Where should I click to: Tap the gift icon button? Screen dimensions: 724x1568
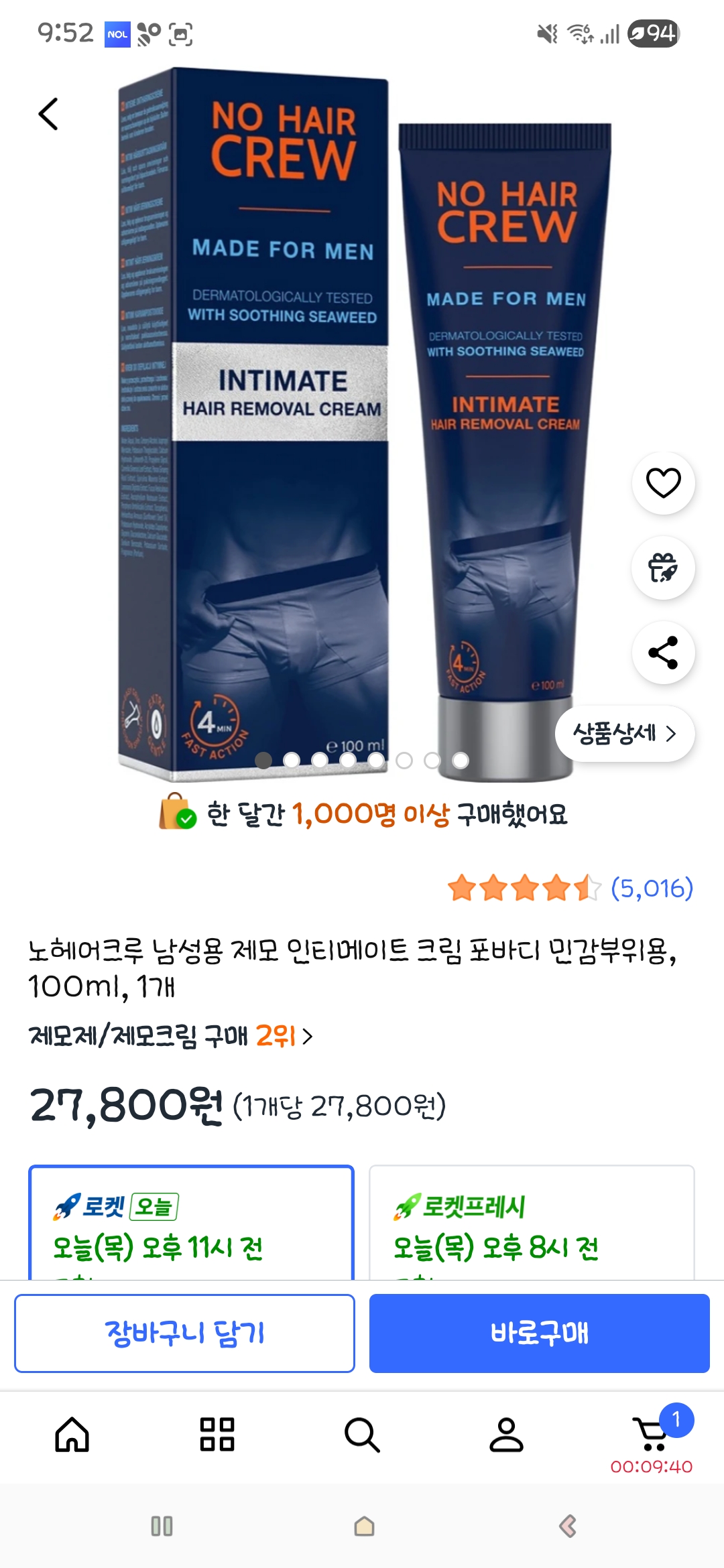663,568
